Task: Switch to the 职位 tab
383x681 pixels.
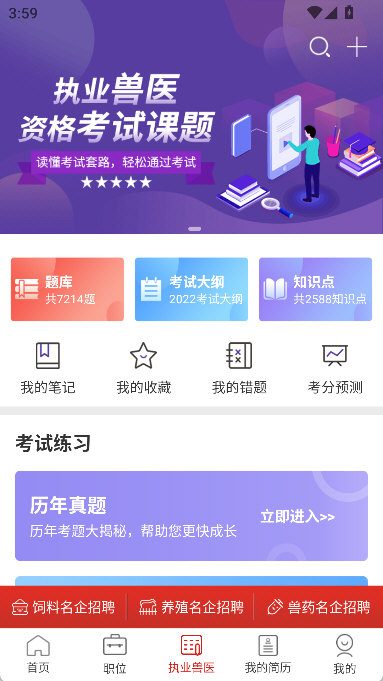Action: (x=115, y=654)
